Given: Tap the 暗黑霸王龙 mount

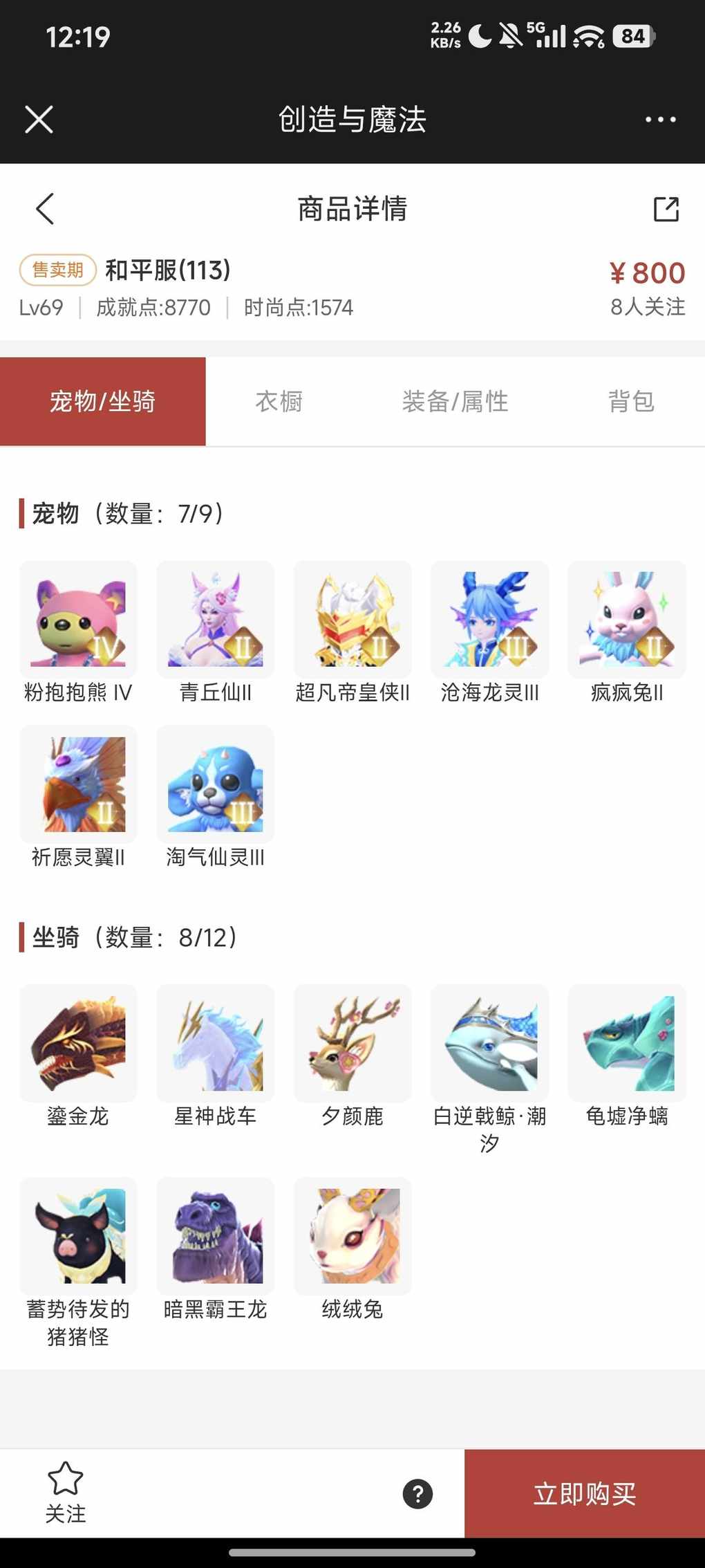Looking at the screenshot, I should coord(215,1236).
